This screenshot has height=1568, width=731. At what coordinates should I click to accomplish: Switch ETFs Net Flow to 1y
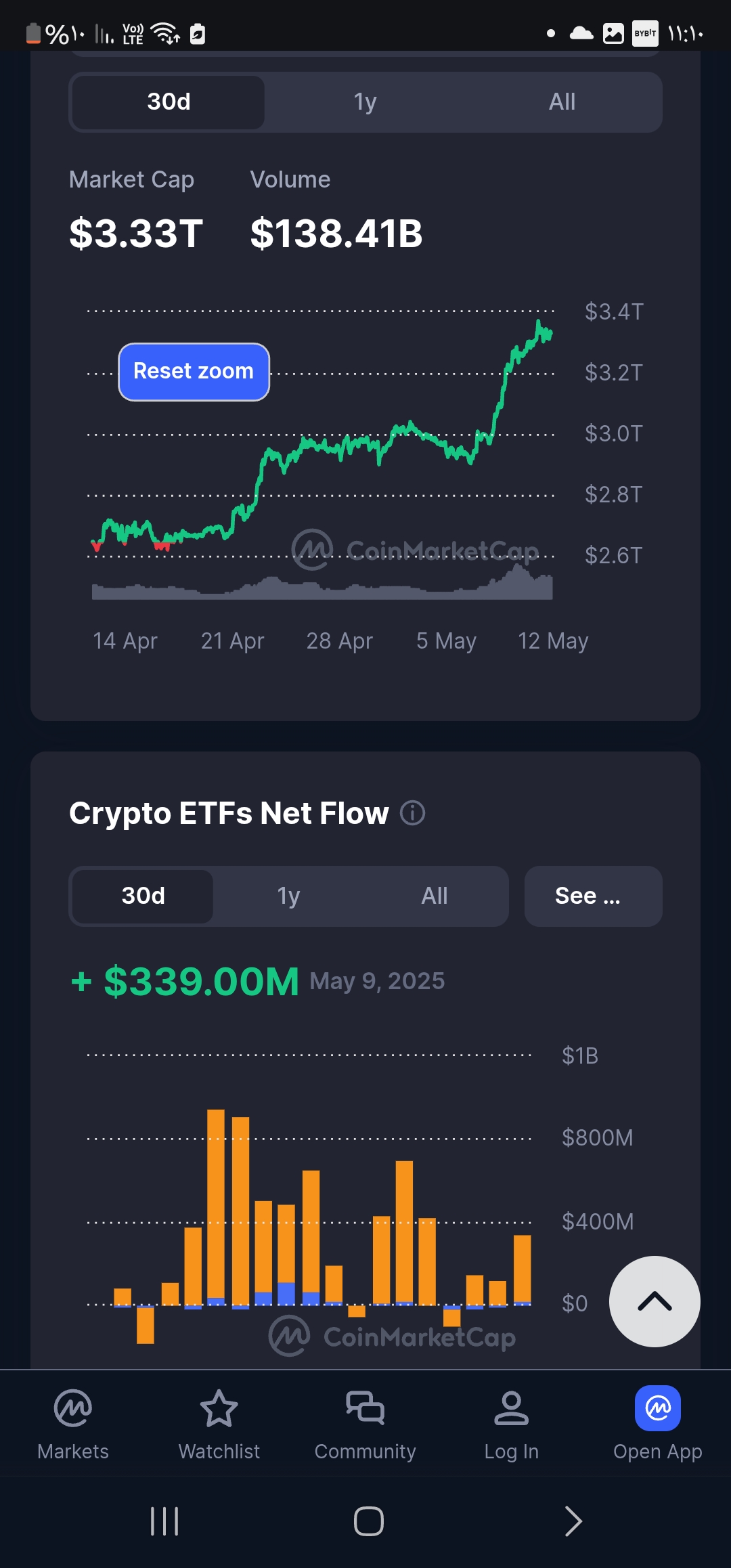288,896
